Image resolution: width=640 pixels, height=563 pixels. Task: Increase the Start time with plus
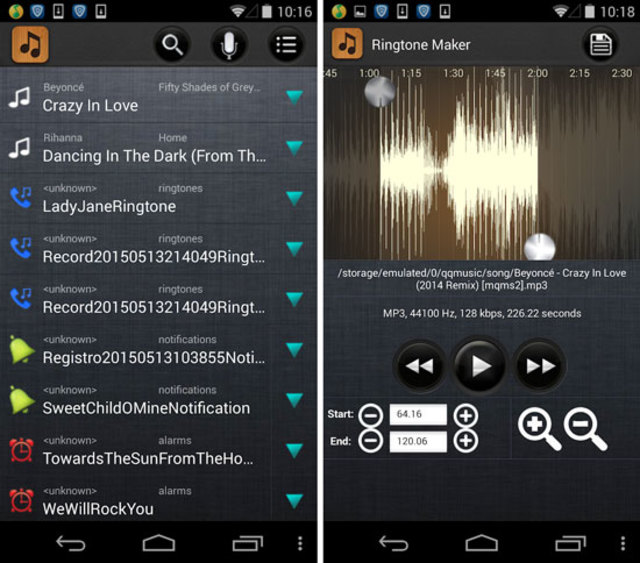pos(466,415)
